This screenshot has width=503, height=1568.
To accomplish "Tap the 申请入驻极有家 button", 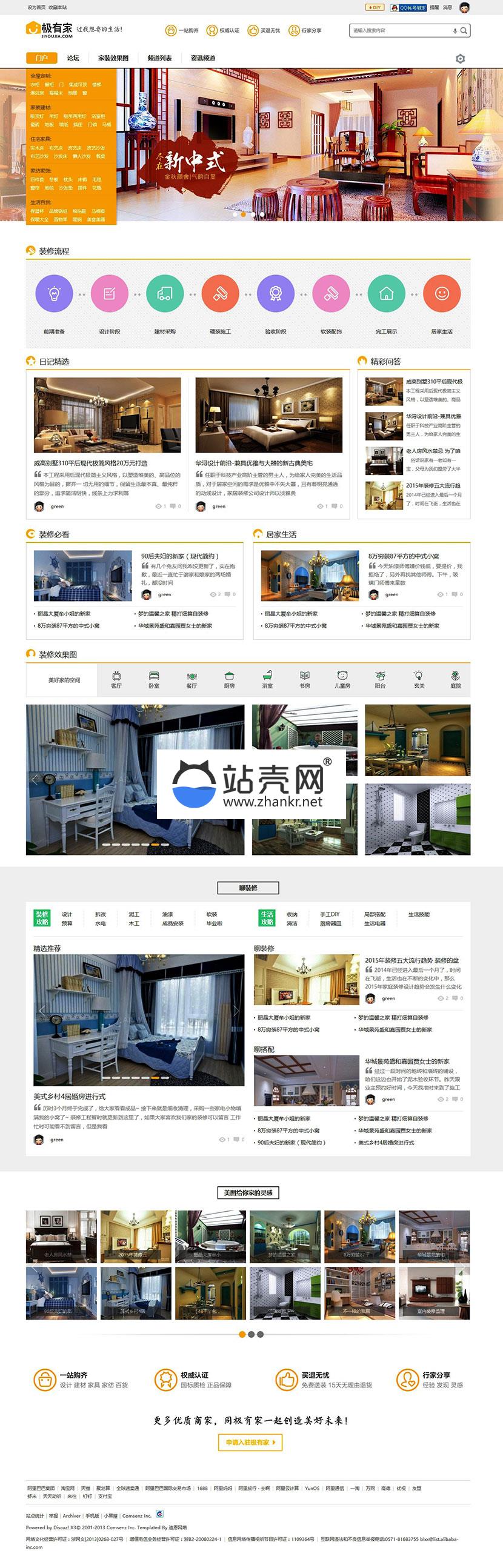I will (250, 1442).
